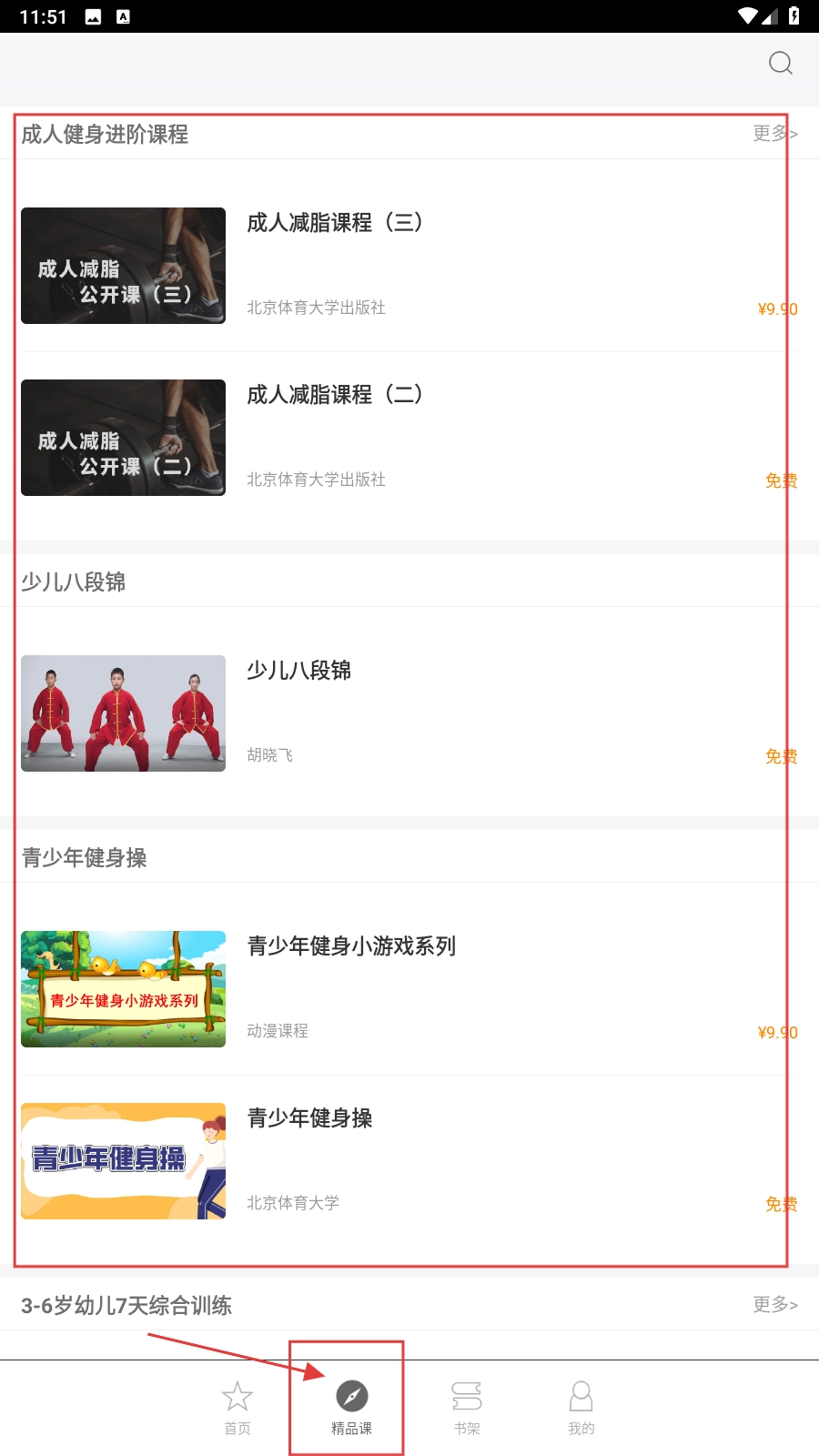Image resolution: width=819 pixels, height=1456 pixels.
Task: Tap 免费 label on 少儿八段锦 course
Action: 781,756
